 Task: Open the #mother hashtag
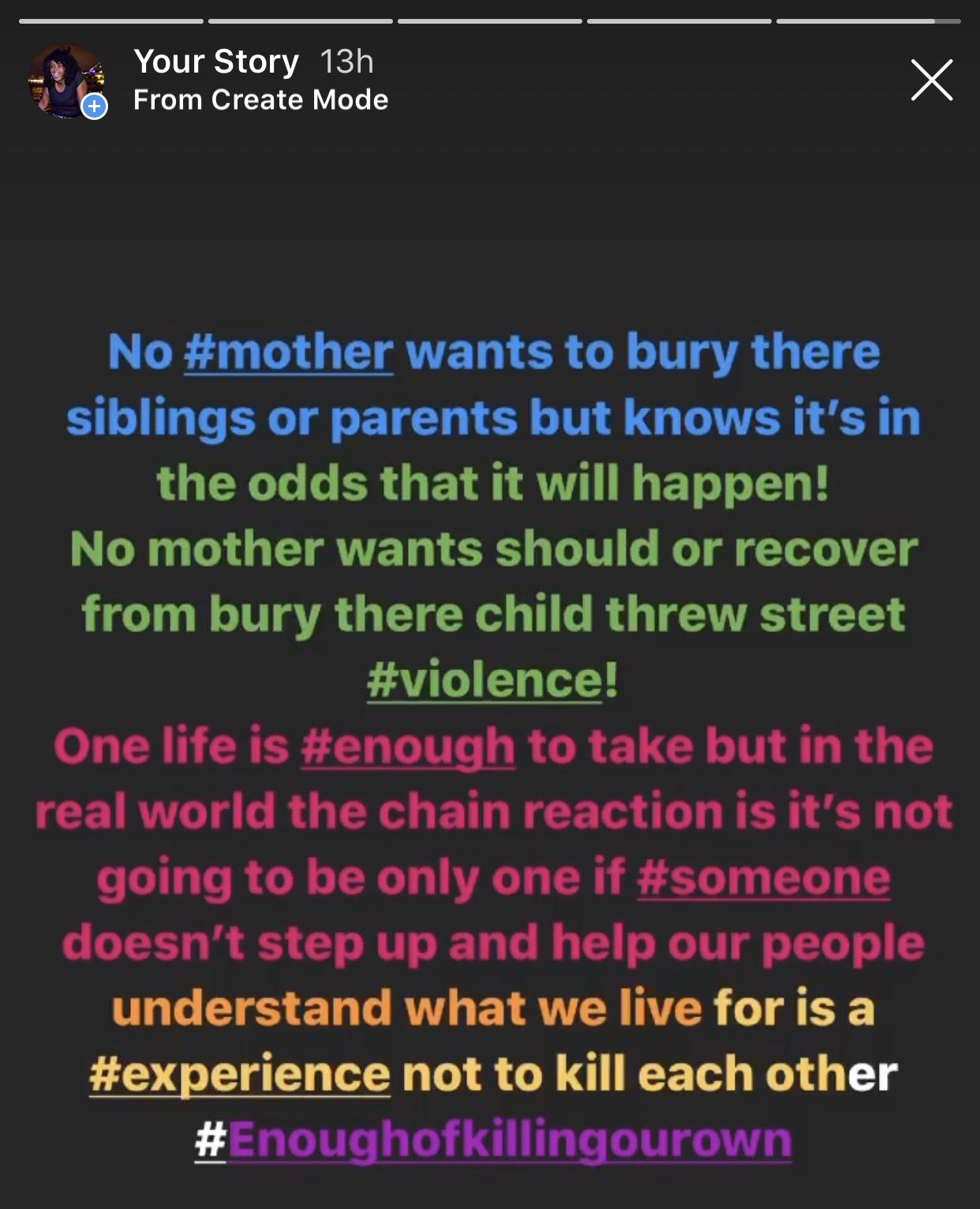(x=288, y=352)
